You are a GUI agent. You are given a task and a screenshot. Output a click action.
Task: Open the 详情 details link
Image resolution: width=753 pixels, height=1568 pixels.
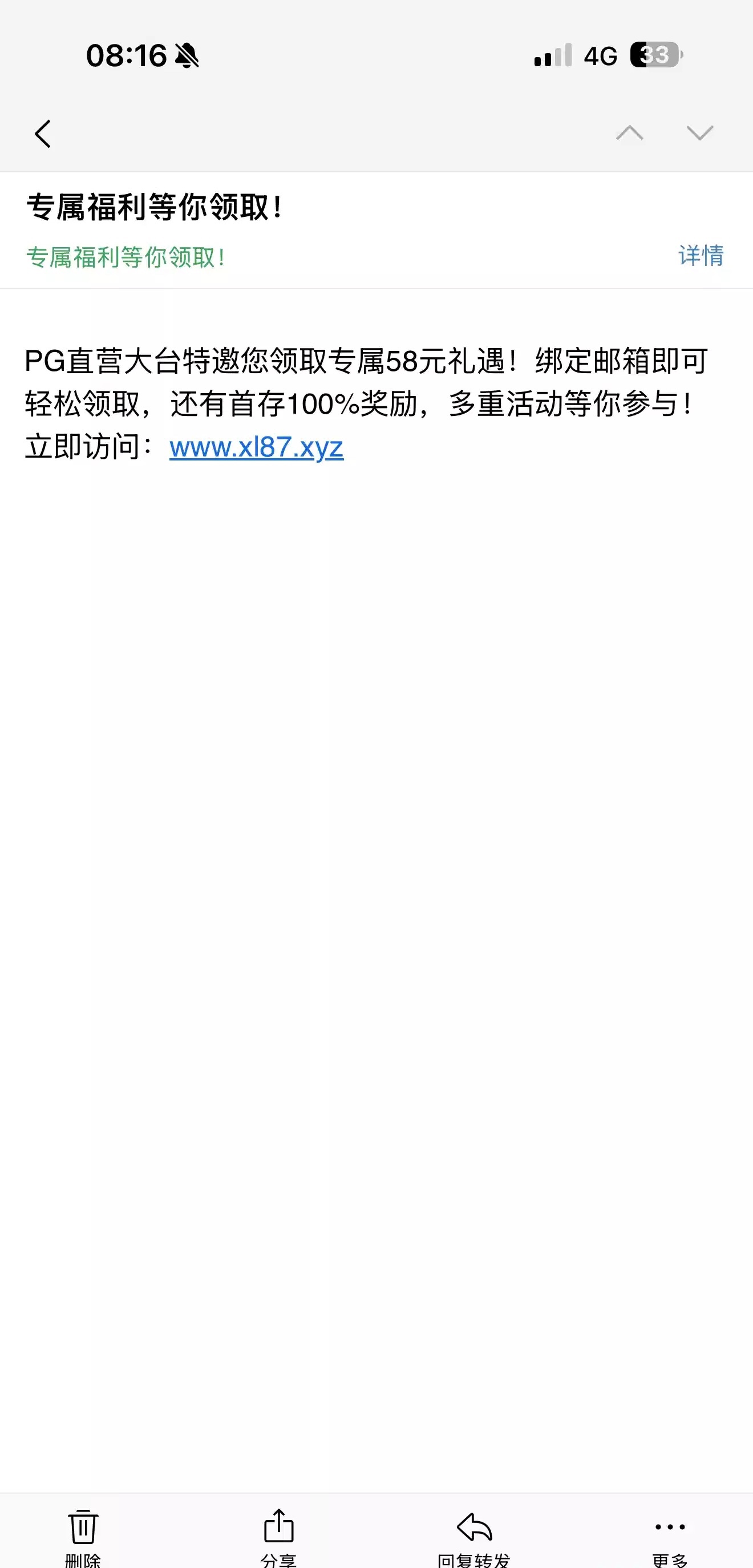(x=701, y=256)
